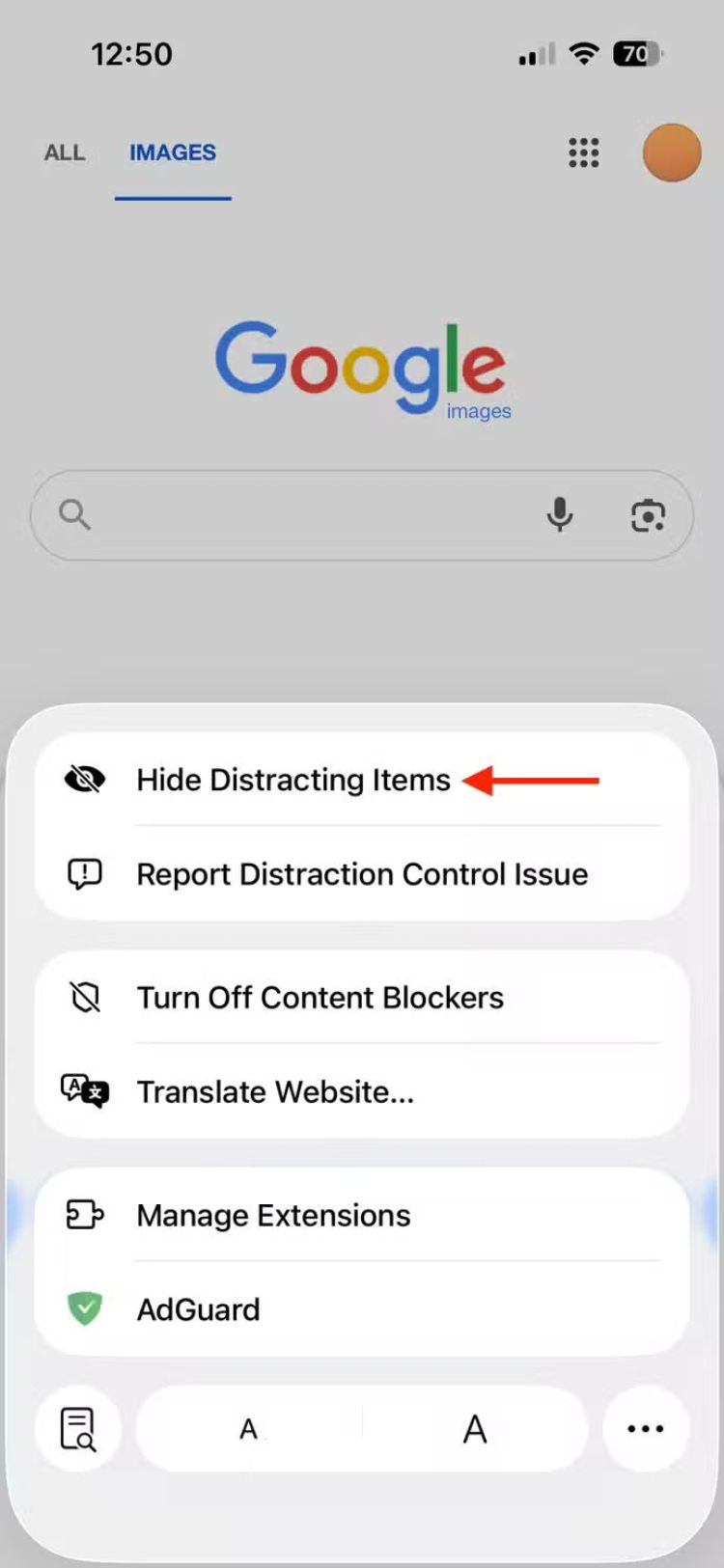Choose Translate Website option
The width and height of the screenshot is (724, 1568).
click(275, 1092)
